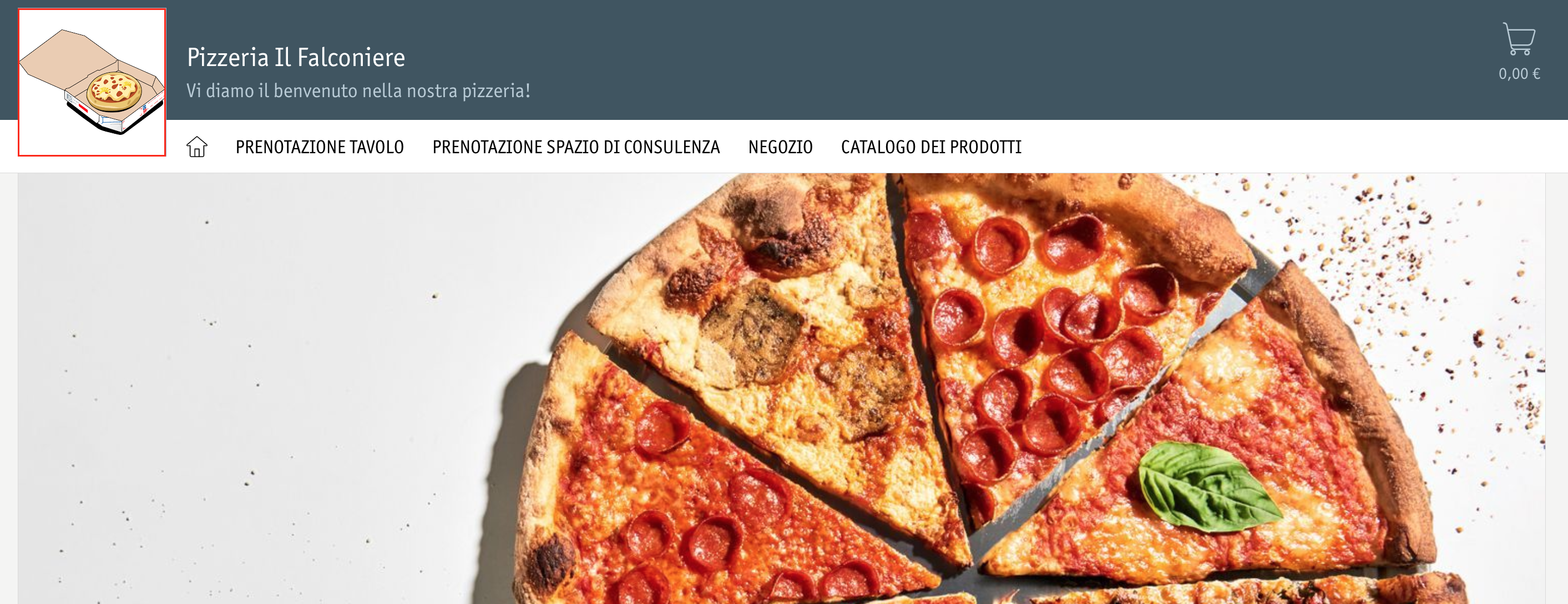Open Prenotazione Spazio di Consulenza
Viewport: 1568px width, 604px height.
[x=576, y=147]
